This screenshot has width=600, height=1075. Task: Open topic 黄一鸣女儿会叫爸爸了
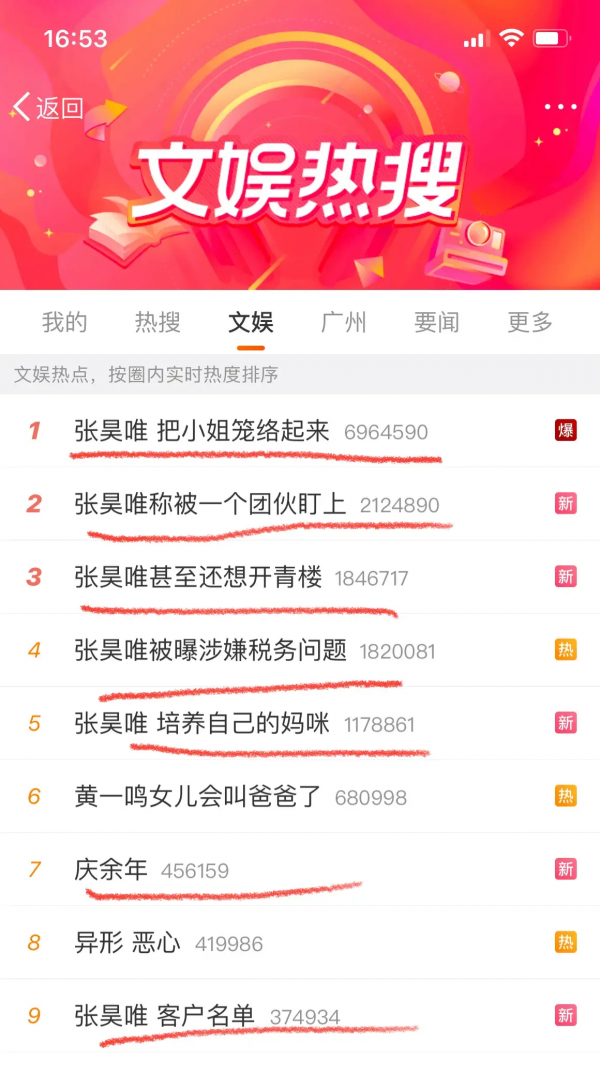(198, 796)
